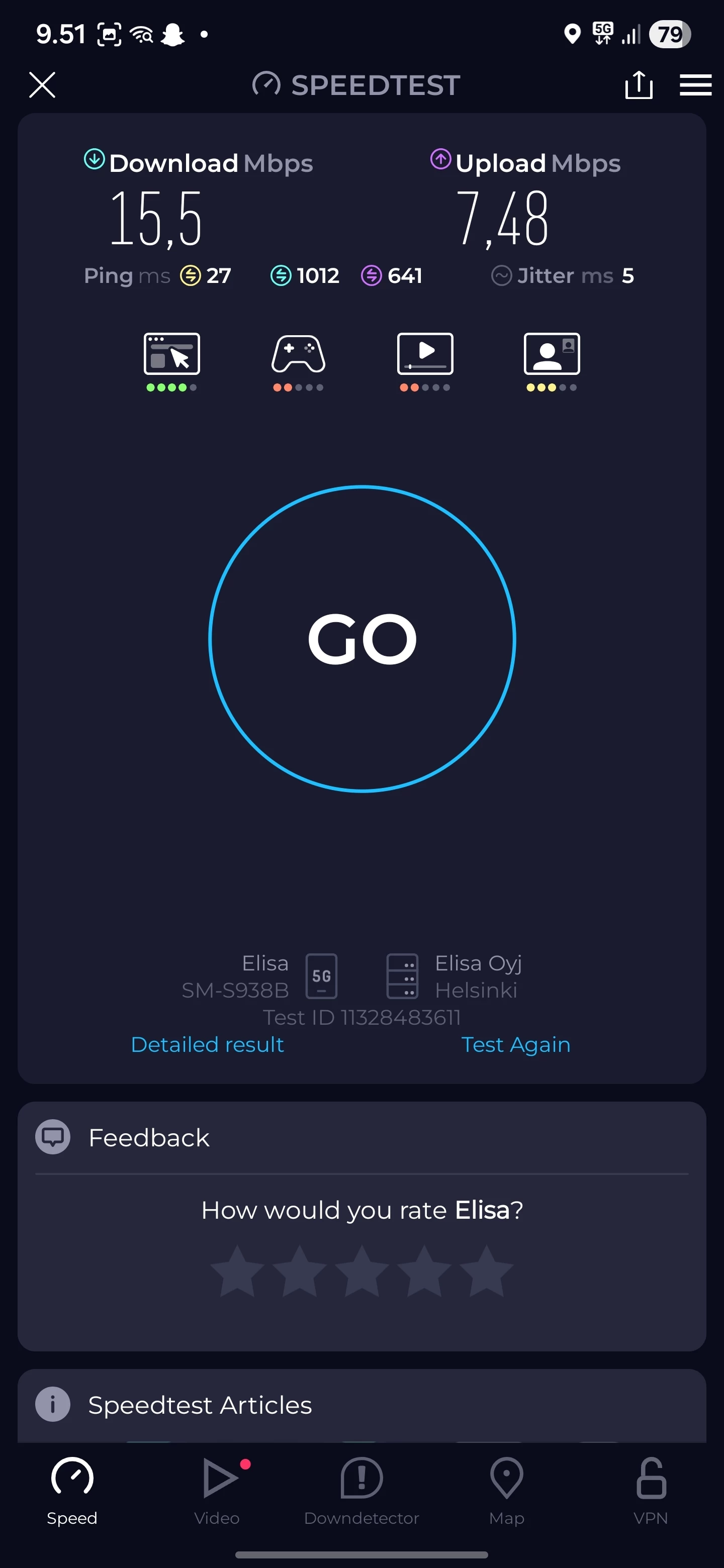Open the hamburger menu
Screen dimensions: 724x1568
point(695,84)
